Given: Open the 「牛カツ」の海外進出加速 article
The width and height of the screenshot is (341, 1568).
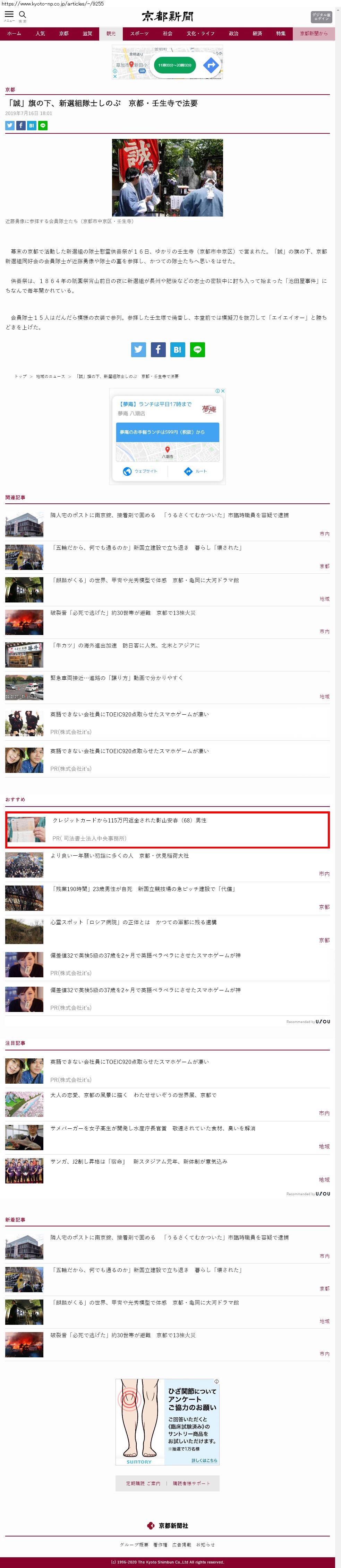Looking at the screenshot, I should click(x=125, y=645).
